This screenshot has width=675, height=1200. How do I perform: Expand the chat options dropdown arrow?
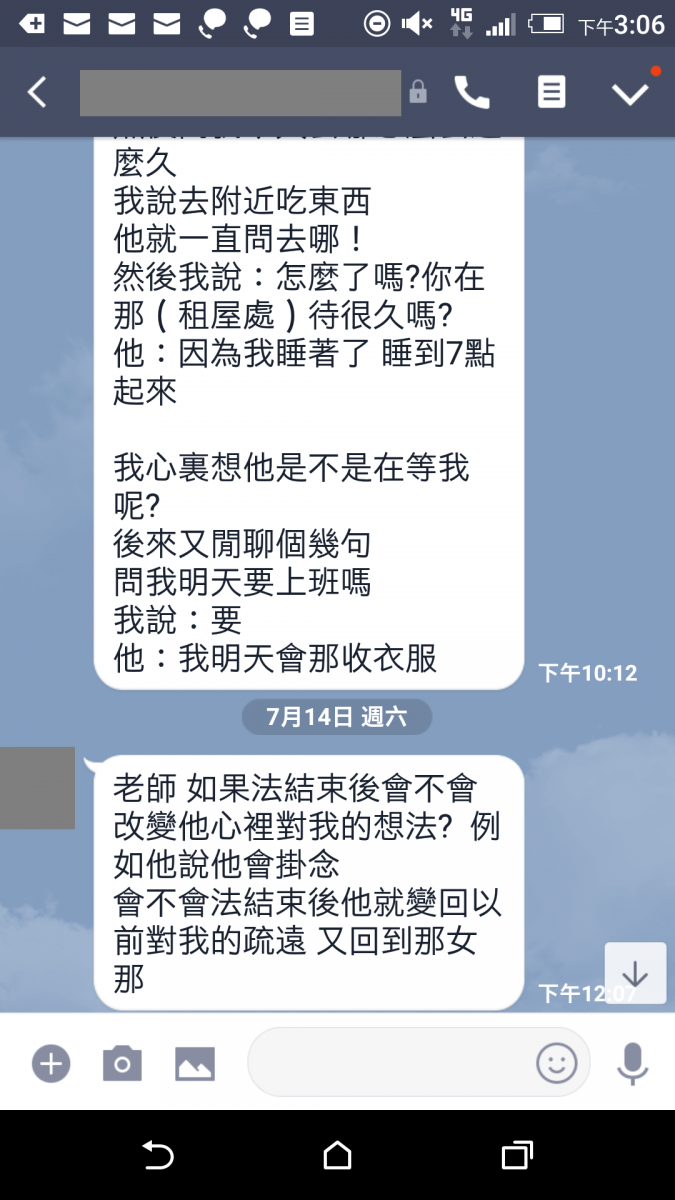(631, 93)
